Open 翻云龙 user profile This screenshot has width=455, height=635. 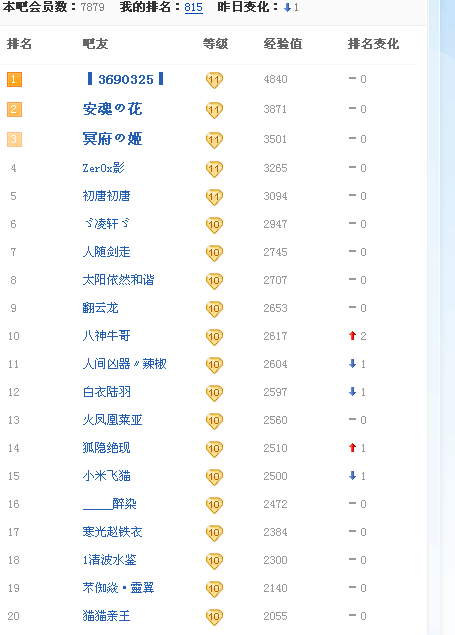coord(100,308)
